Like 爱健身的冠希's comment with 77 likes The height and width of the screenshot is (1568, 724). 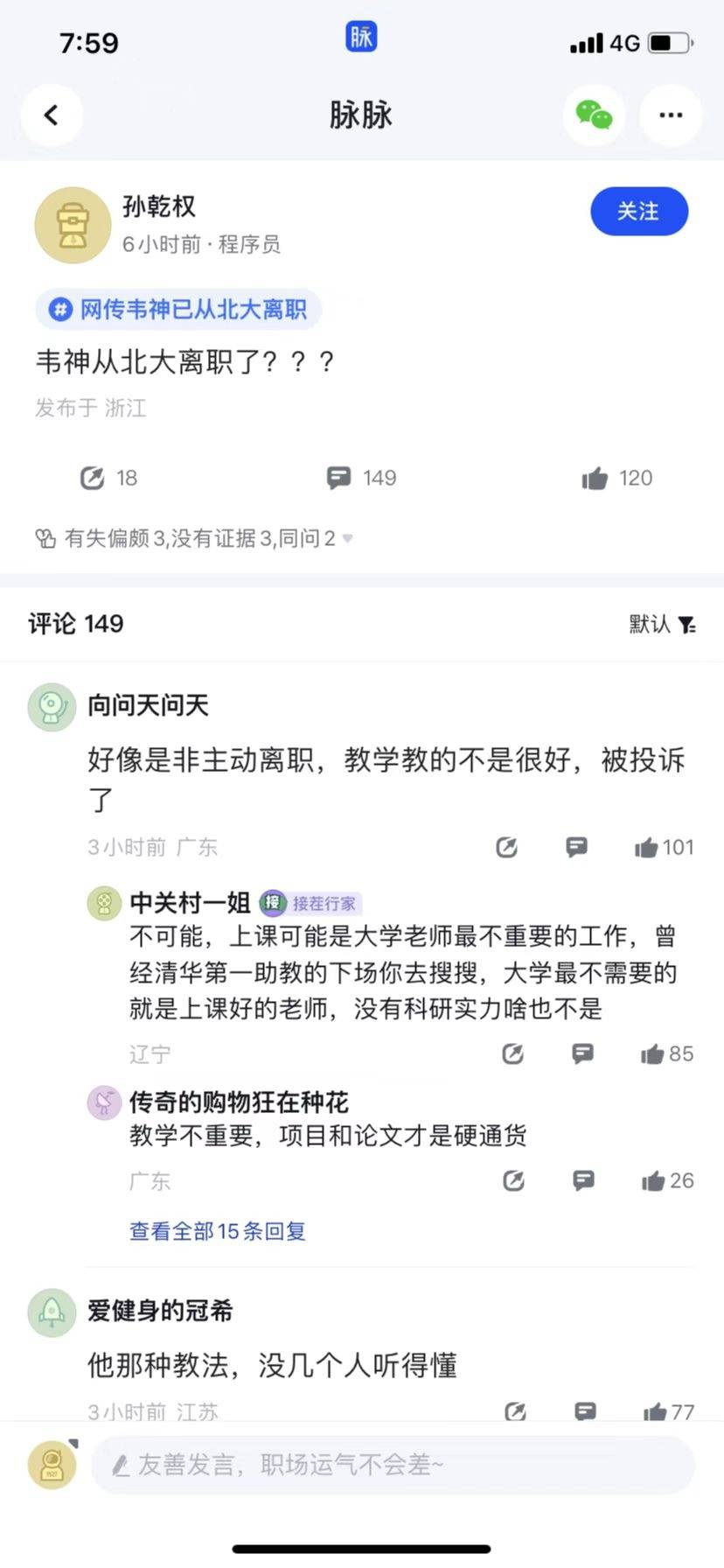655,1411
